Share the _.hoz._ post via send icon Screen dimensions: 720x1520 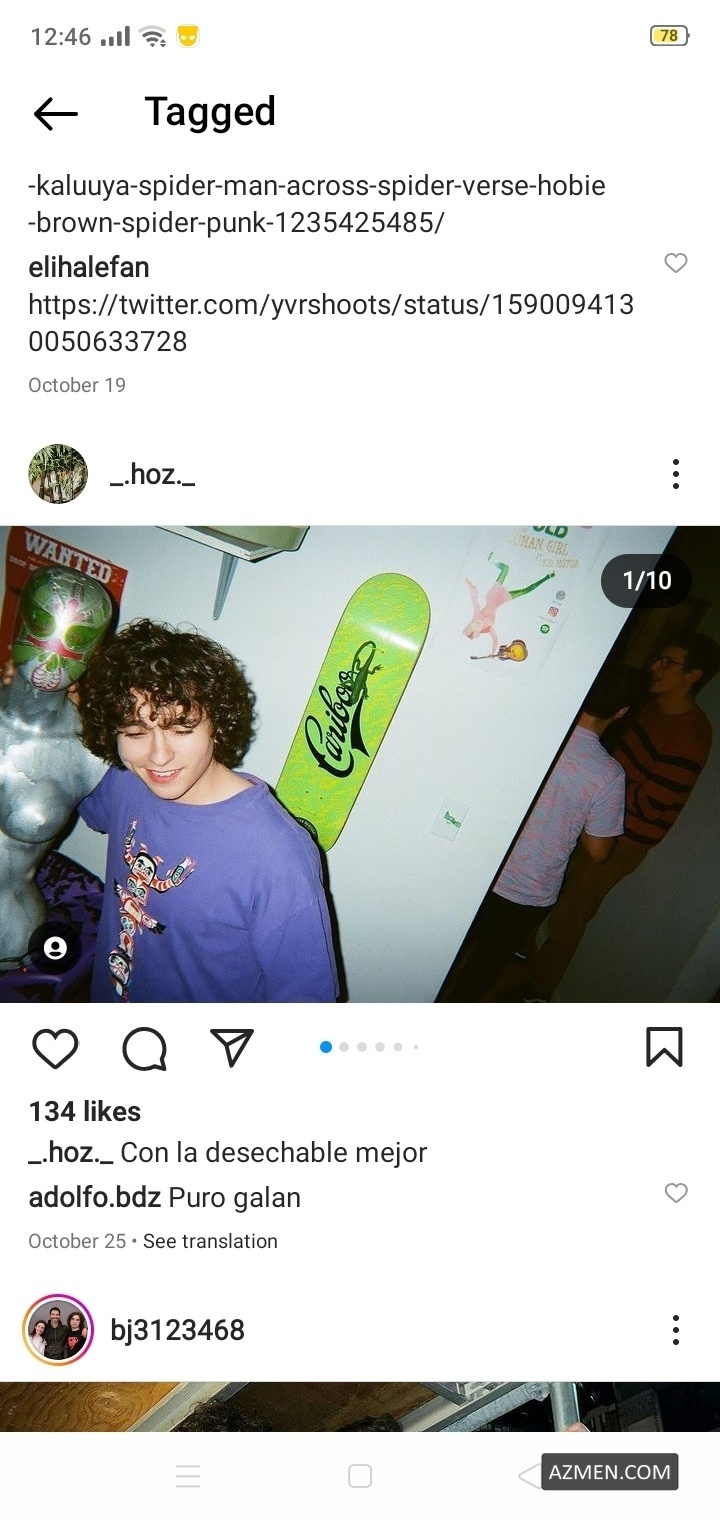pos(232,1047)
